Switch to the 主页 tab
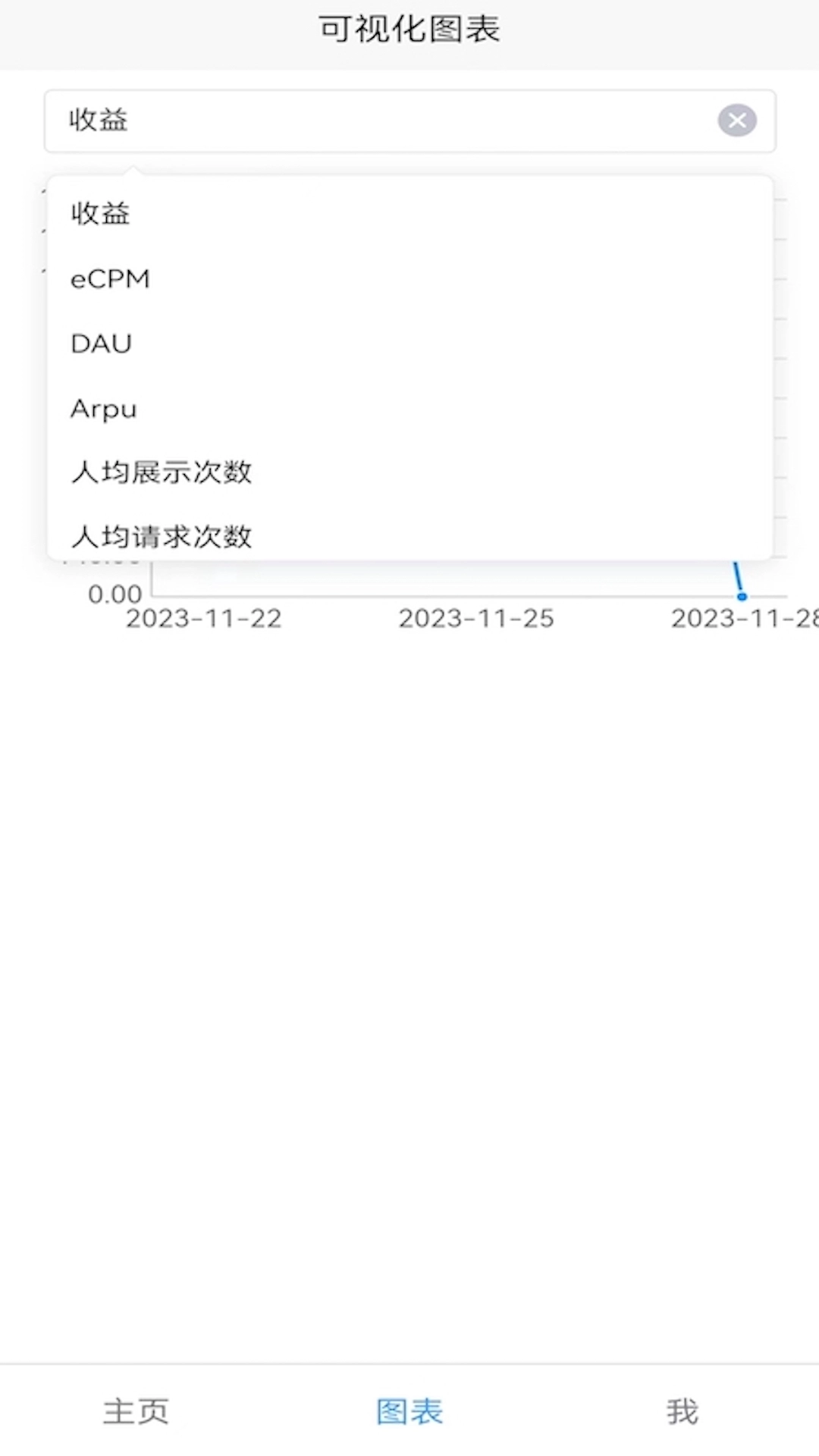This screenshot has width=819, height=1456. pyautogui.click(x=136, y=1410)
